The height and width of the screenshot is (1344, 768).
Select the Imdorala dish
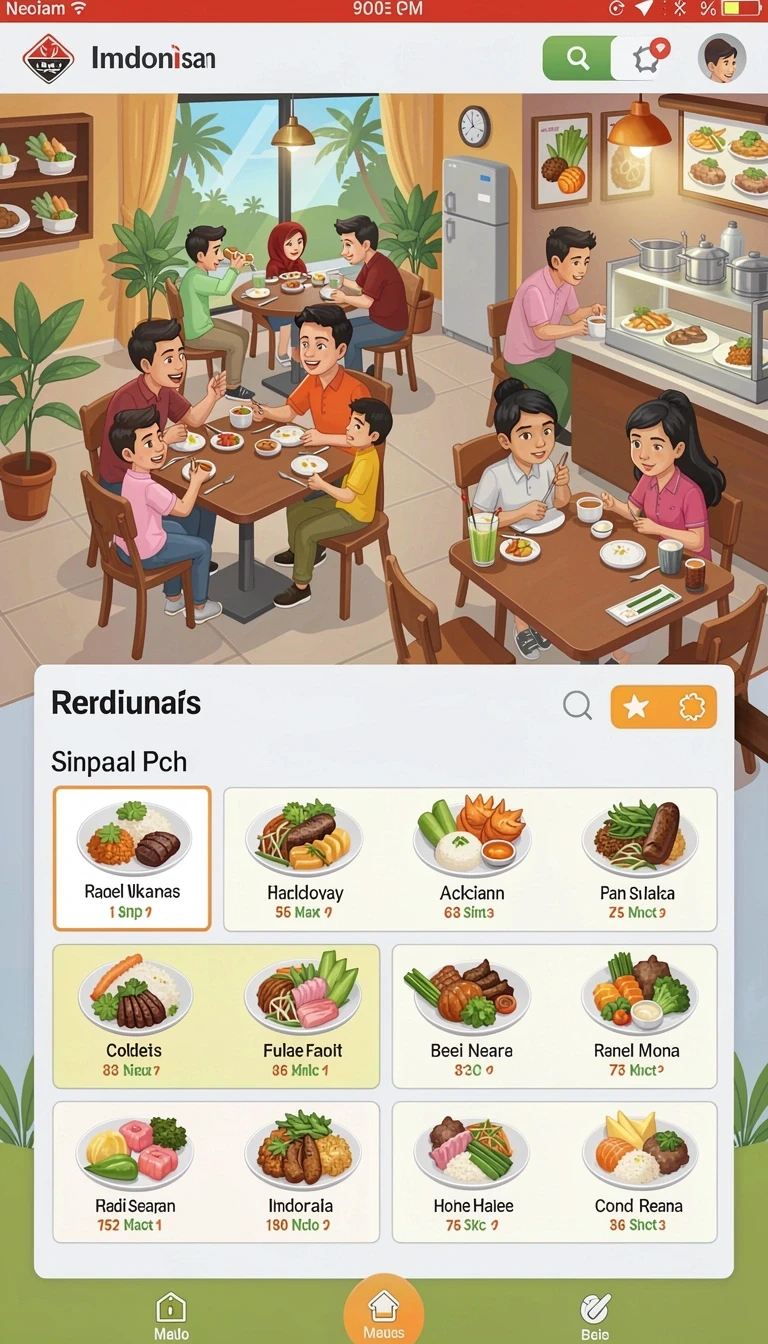[x=300, y=1172]
